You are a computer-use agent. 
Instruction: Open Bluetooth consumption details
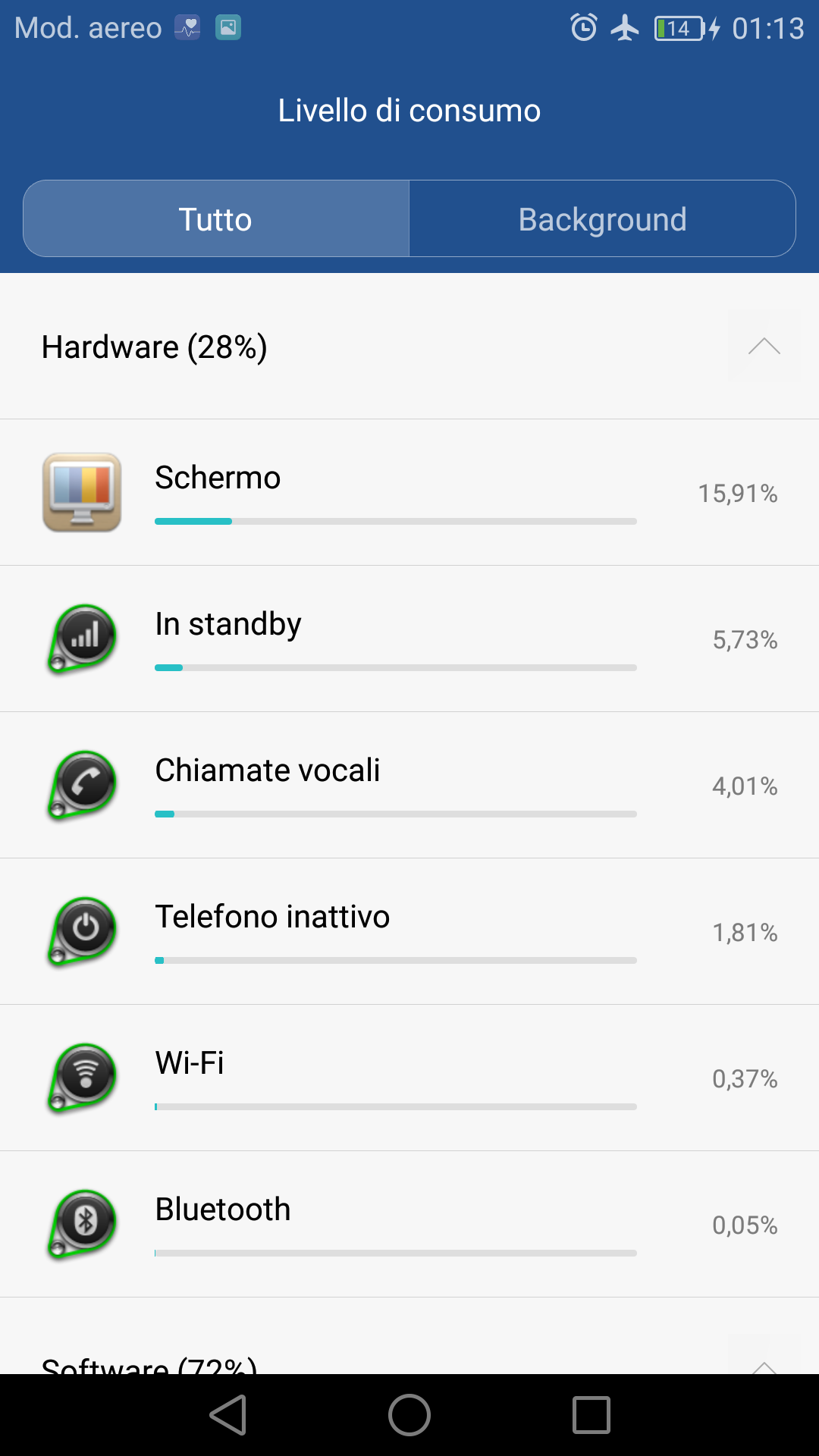coord(409,1225)
